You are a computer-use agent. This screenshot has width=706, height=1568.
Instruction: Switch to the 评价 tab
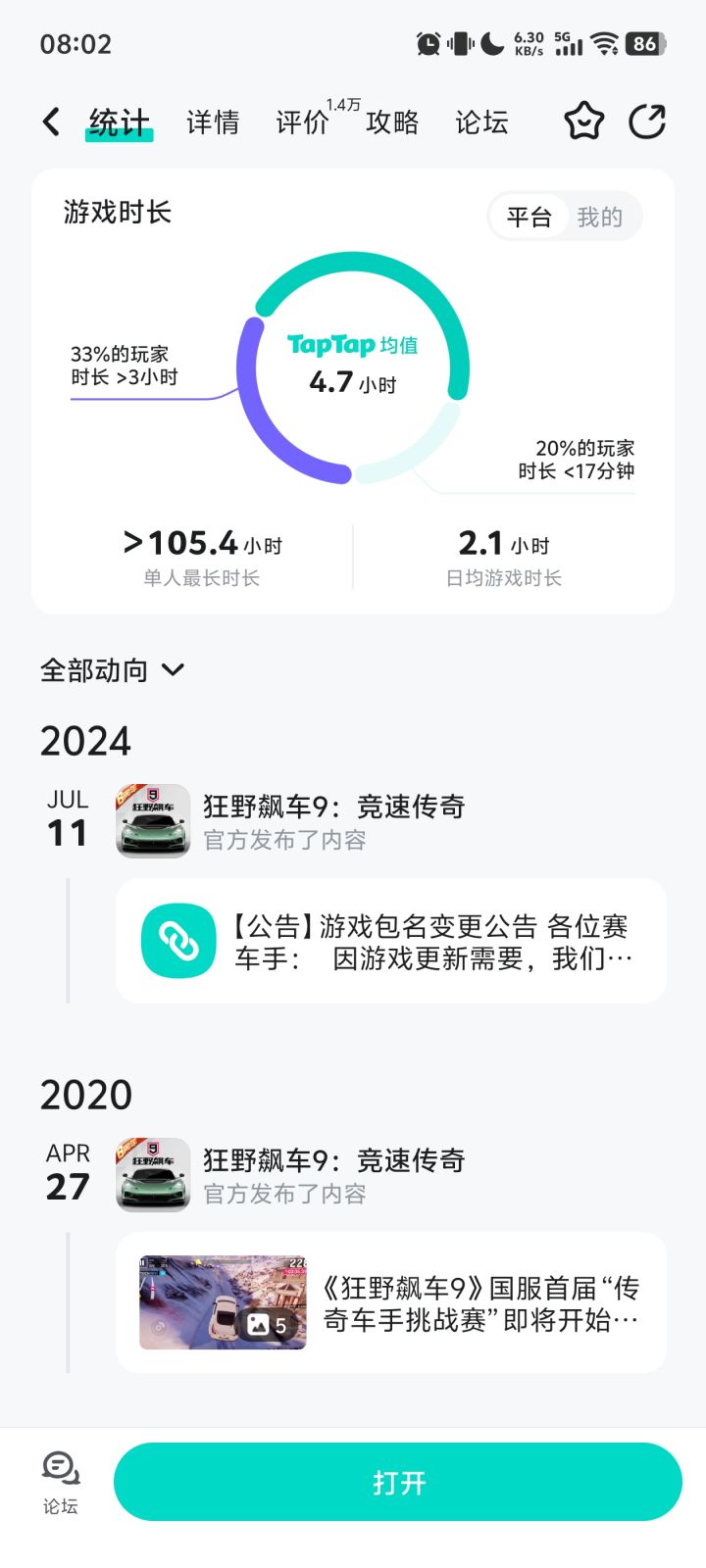[300, 122]
